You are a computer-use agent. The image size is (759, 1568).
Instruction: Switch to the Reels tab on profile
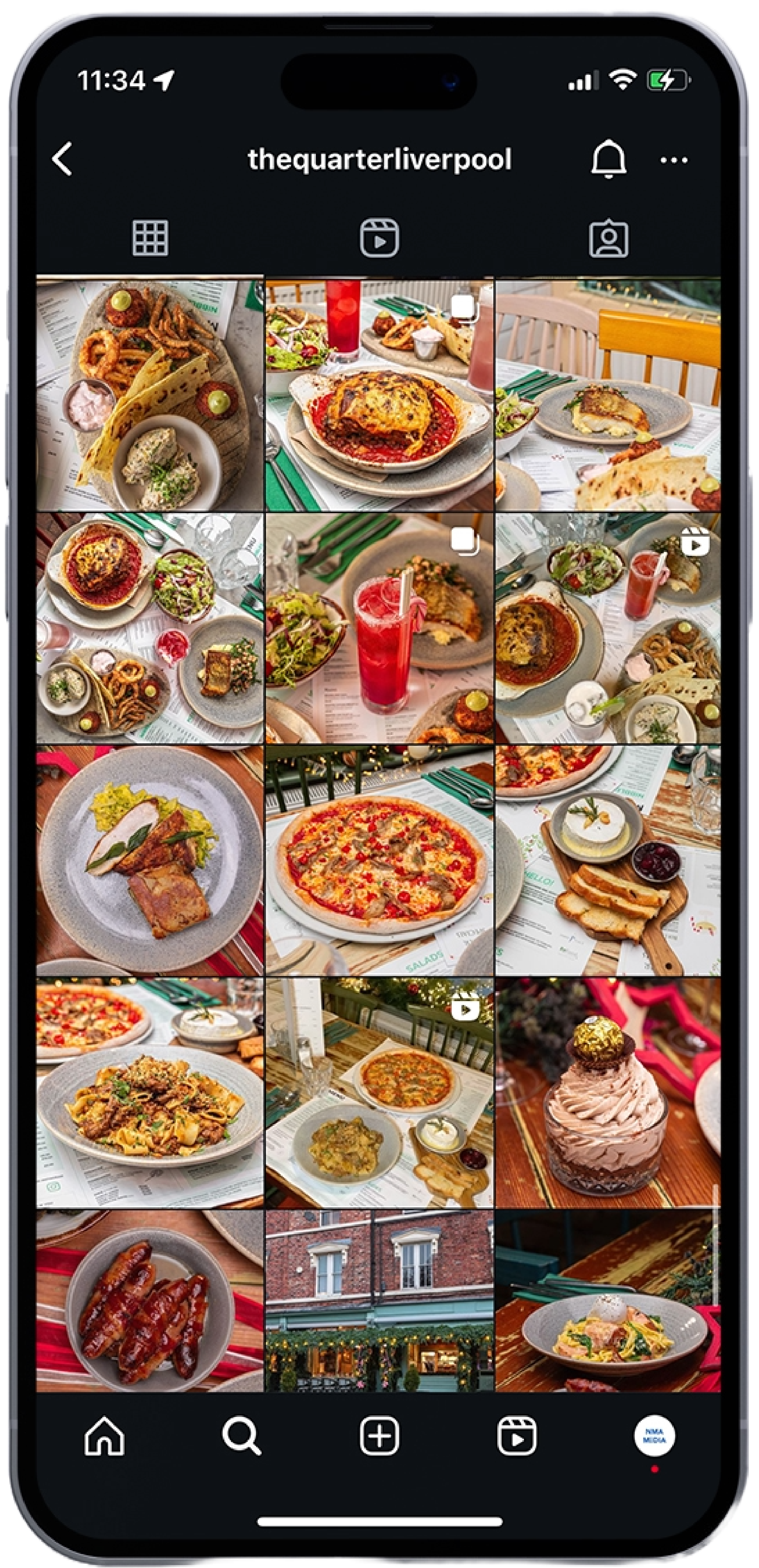379,238
